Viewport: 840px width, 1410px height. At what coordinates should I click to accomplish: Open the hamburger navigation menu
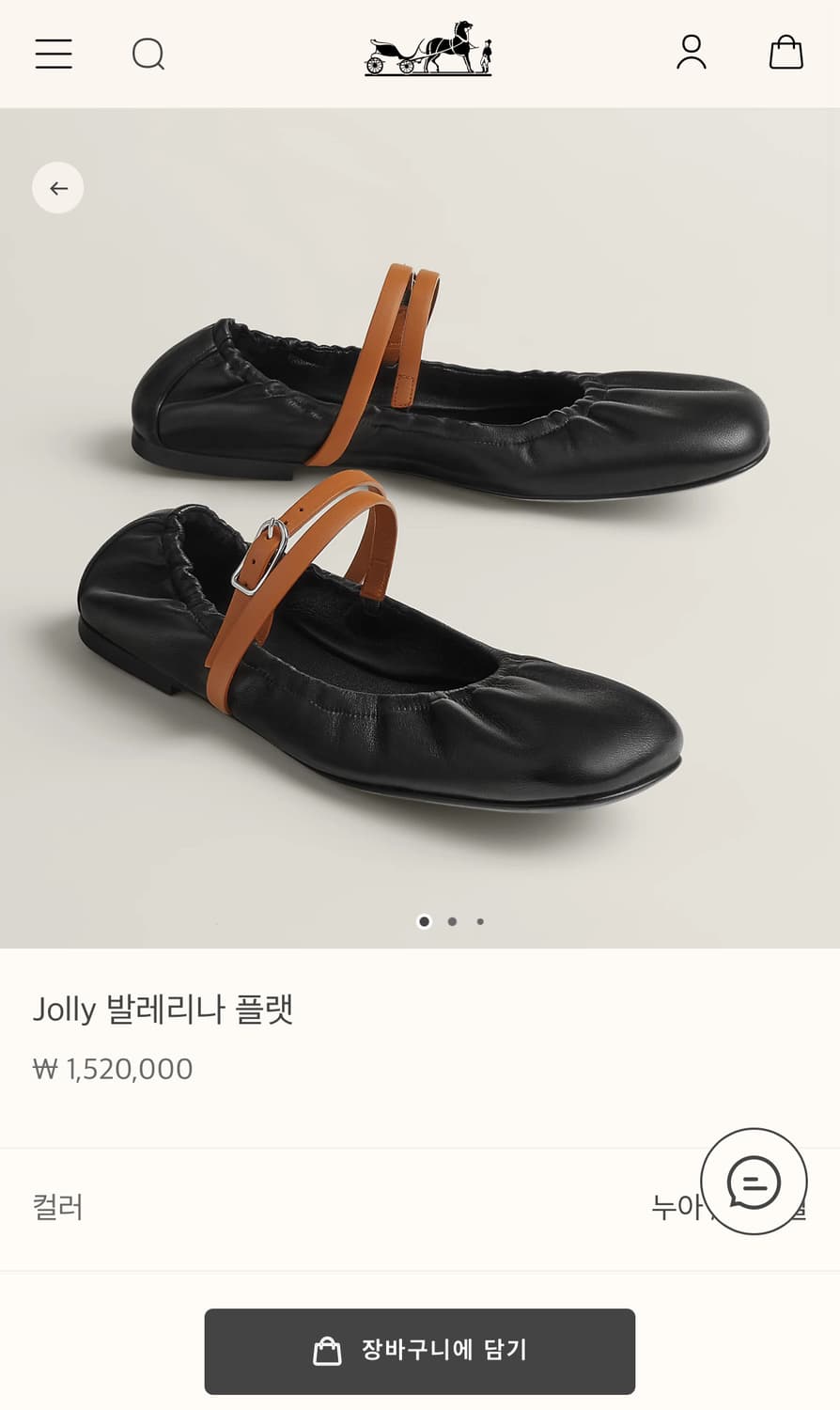53,54
